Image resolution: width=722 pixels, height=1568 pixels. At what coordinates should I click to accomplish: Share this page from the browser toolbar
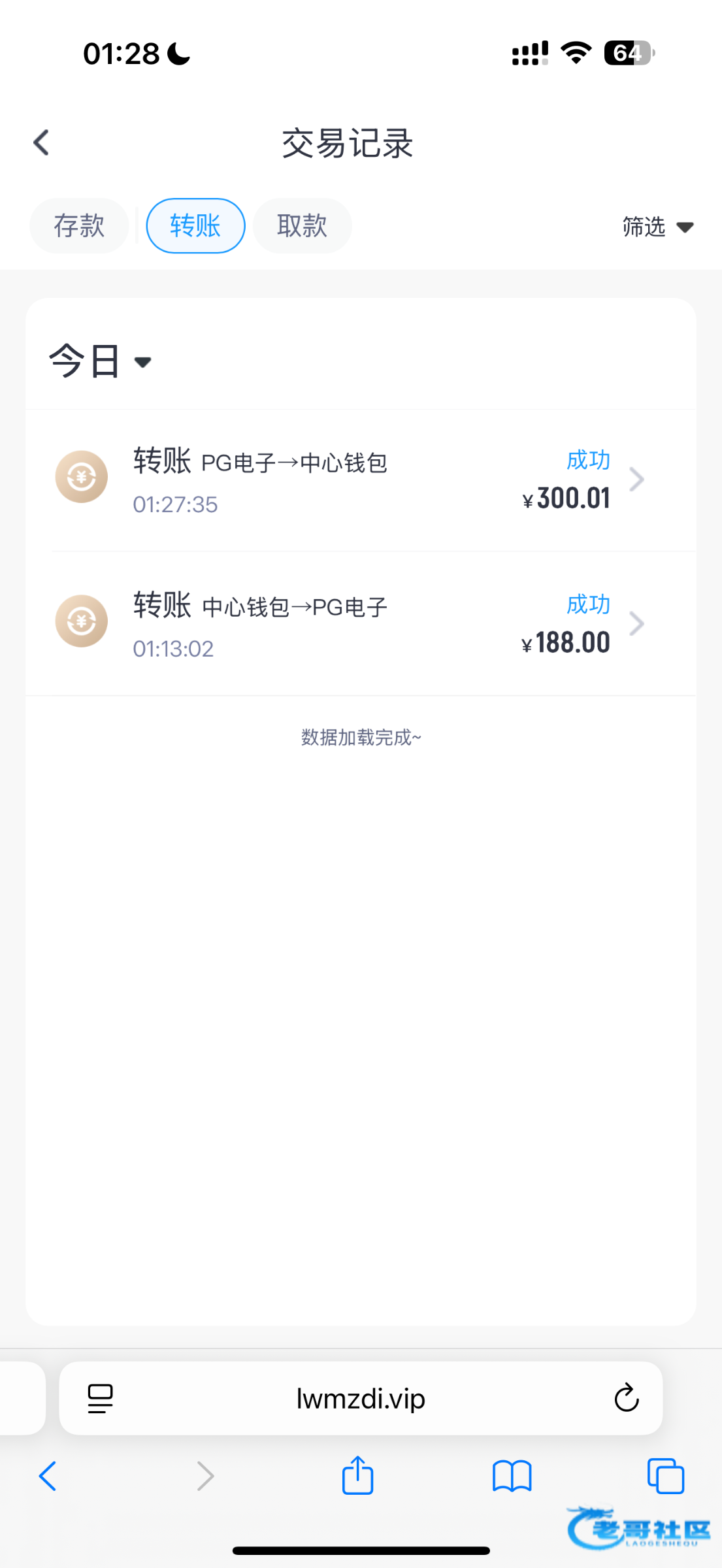(x=357, y=1476)
